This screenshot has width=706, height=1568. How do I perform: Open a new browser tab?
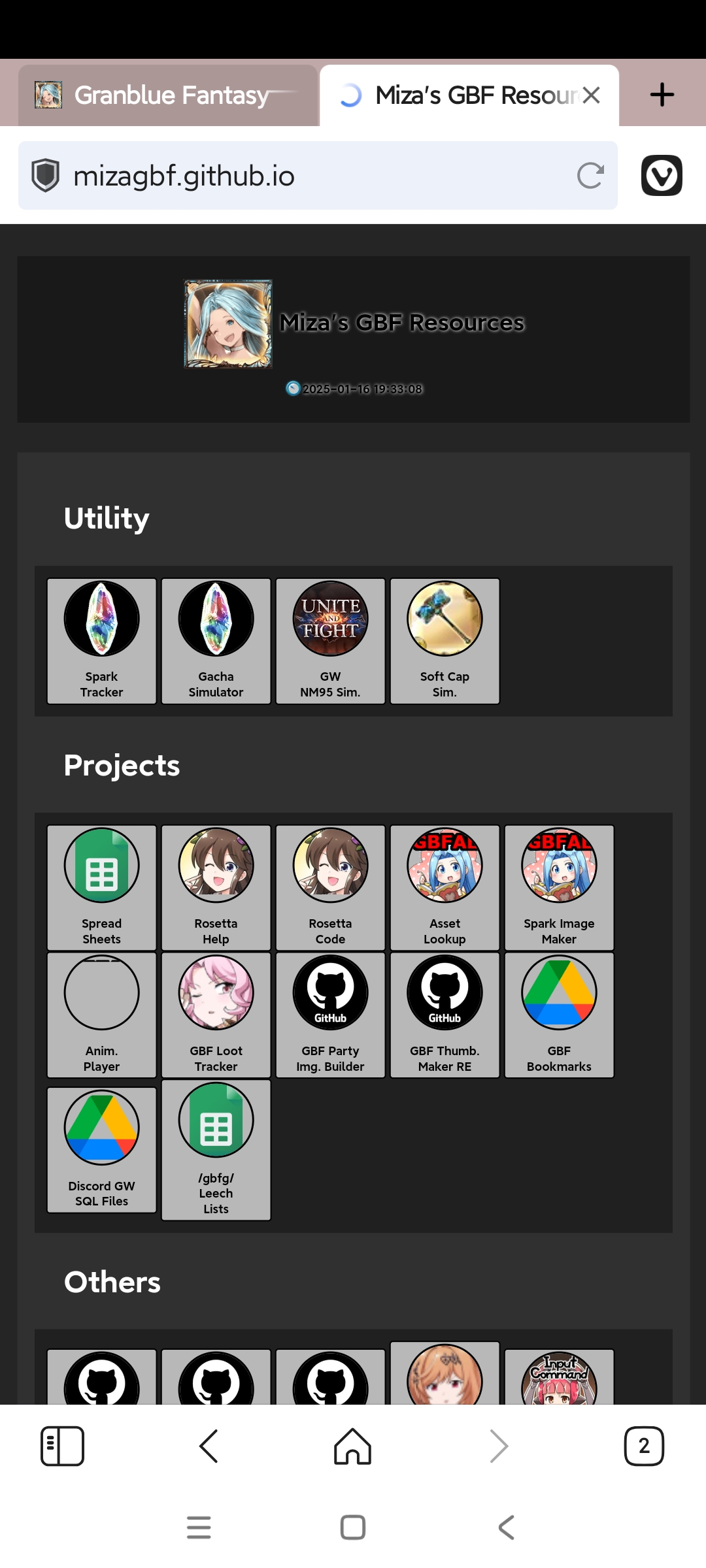coord(662,95)
